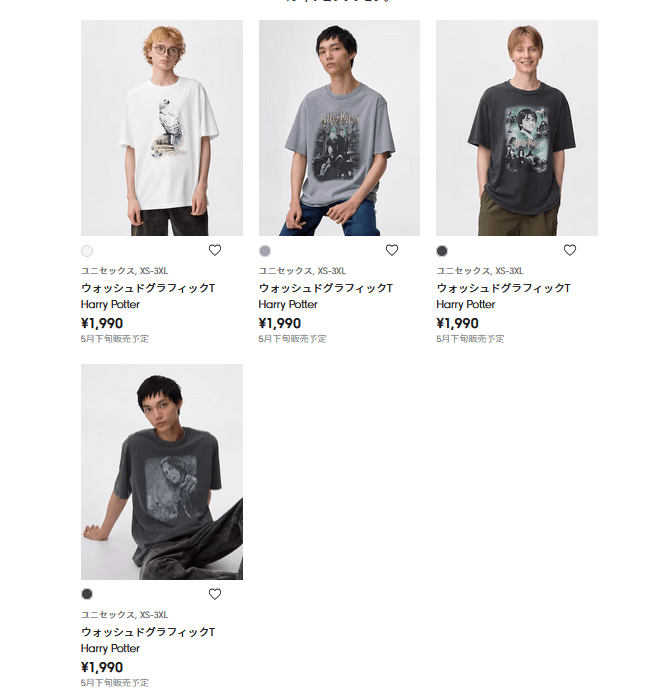Select the gray color swatch
Screen dimensions: 653x698
click(x=265, y=251)
